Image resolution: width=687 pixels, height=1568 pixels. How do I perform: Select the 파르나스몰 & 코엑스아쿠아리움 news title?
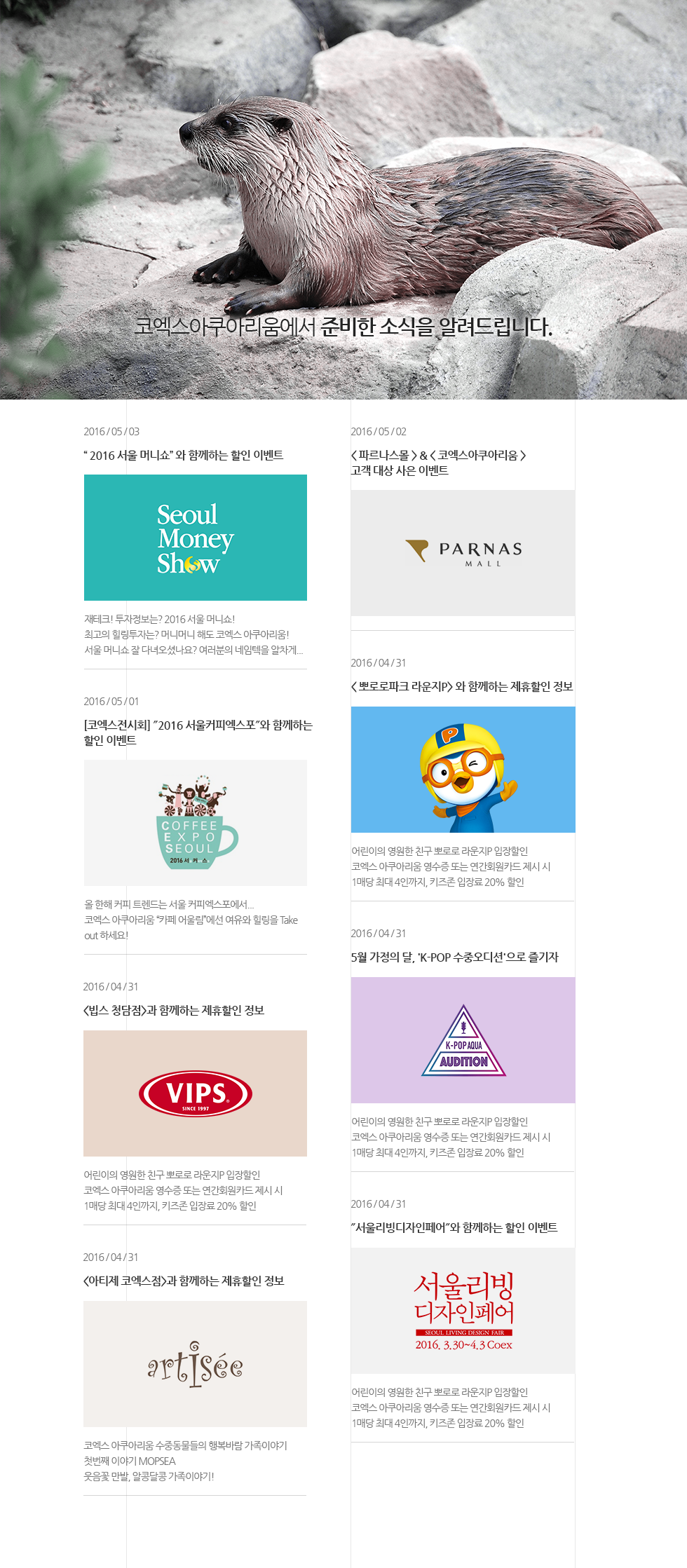pos(439,463)
